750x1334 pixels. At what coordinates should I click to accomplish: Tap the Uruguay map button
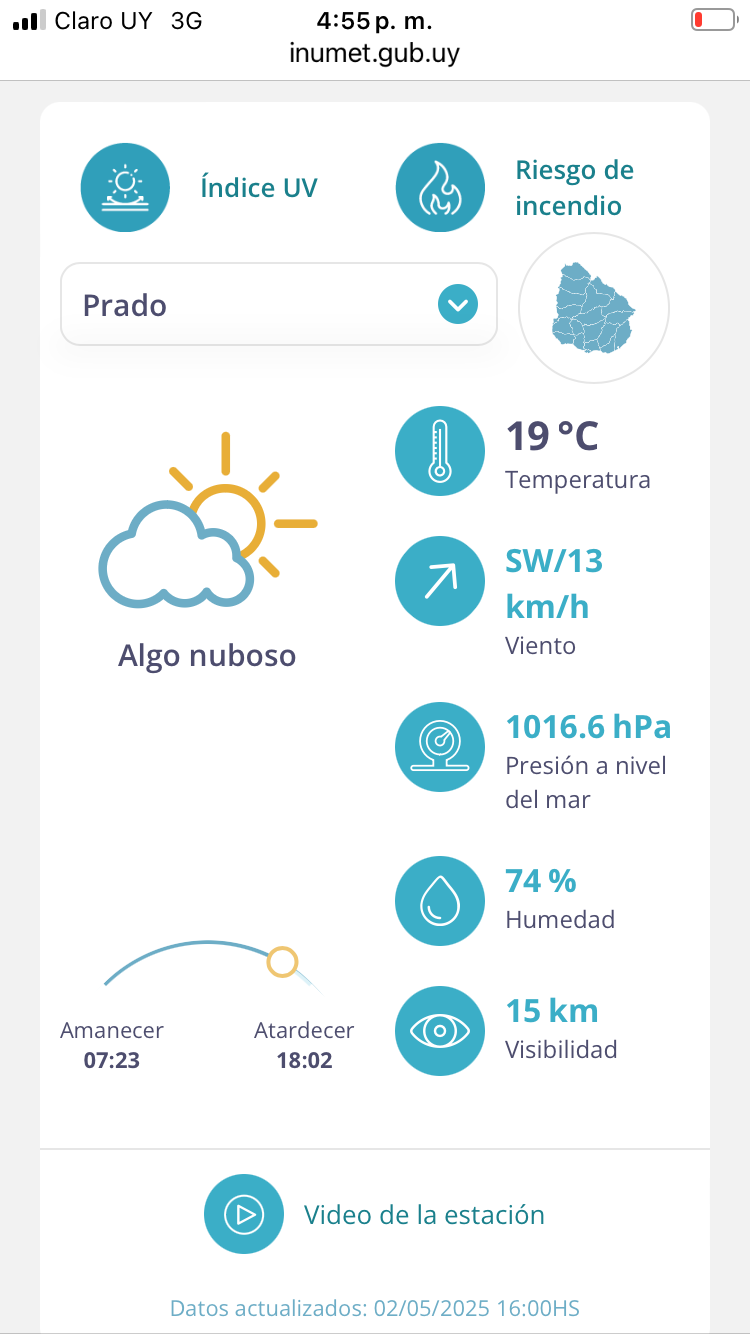click(594, 308)
